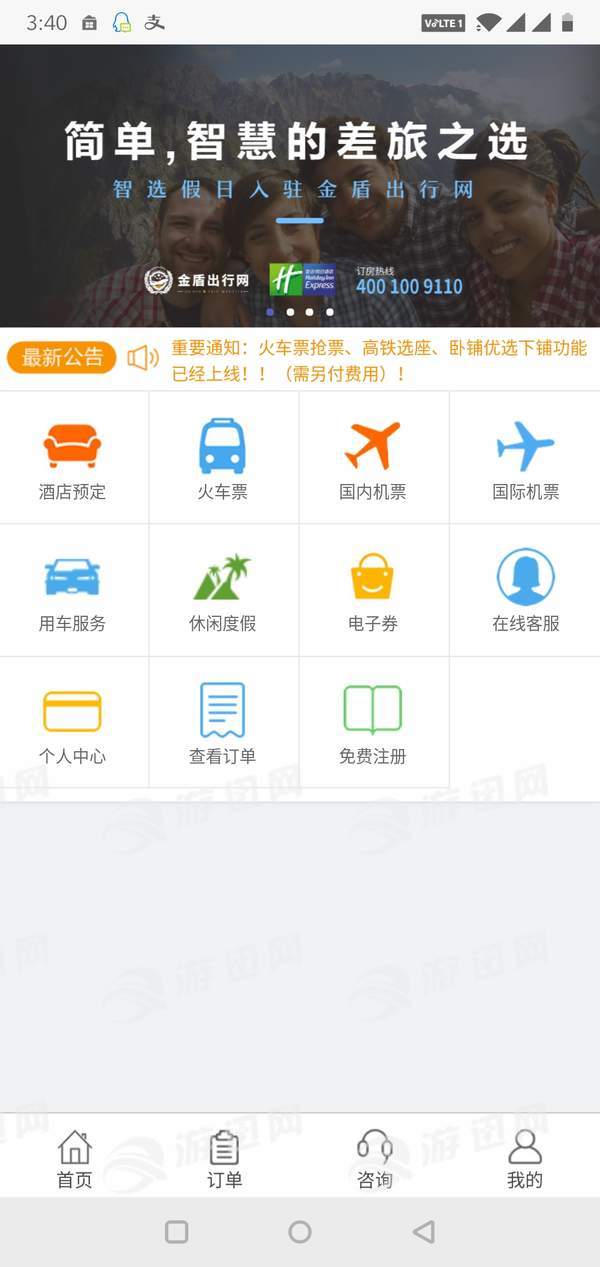Open 休闲度假 leisure vacations

[222, 590]
